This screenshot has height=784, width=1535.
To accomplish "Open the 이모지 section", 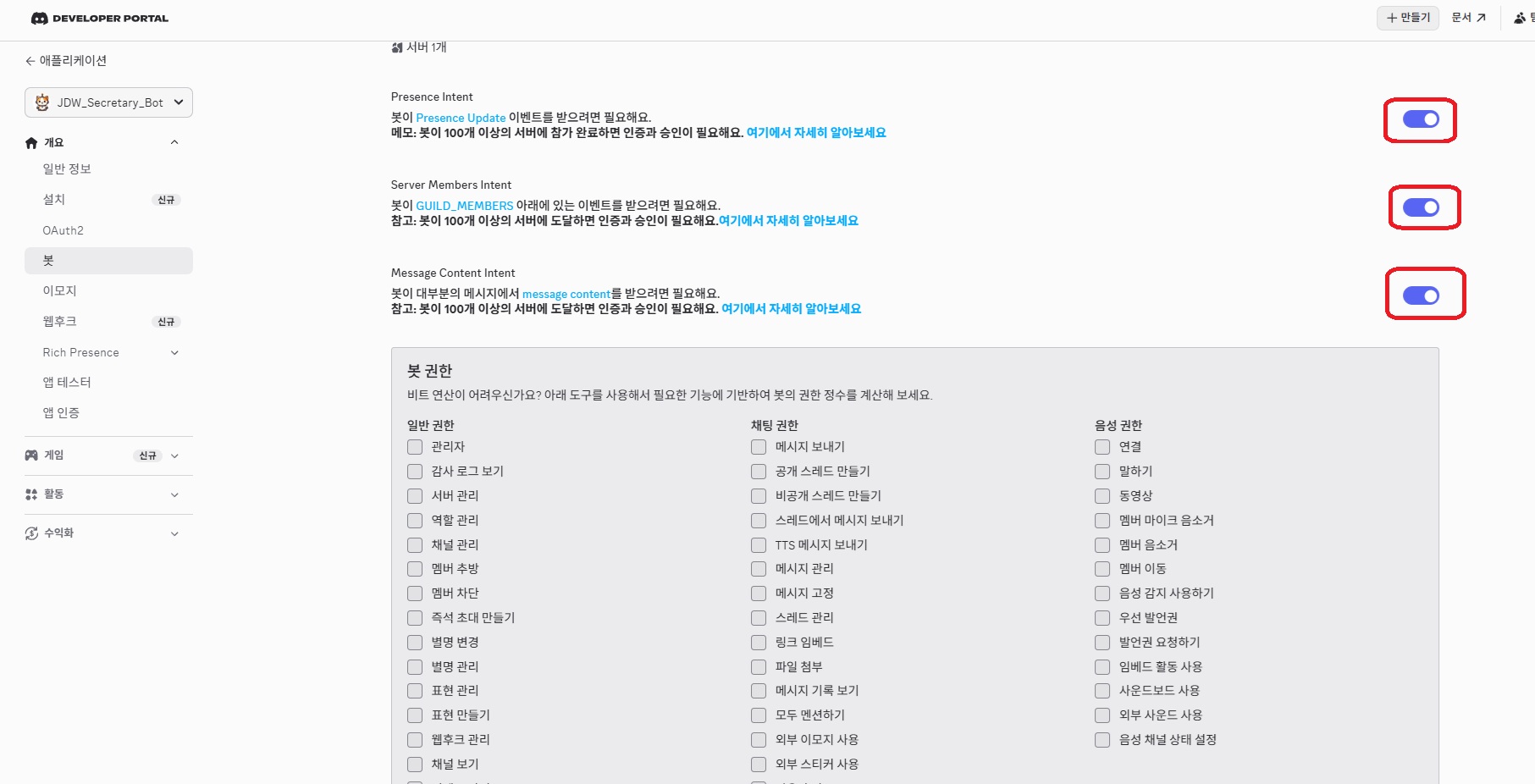I will point(59,290).
